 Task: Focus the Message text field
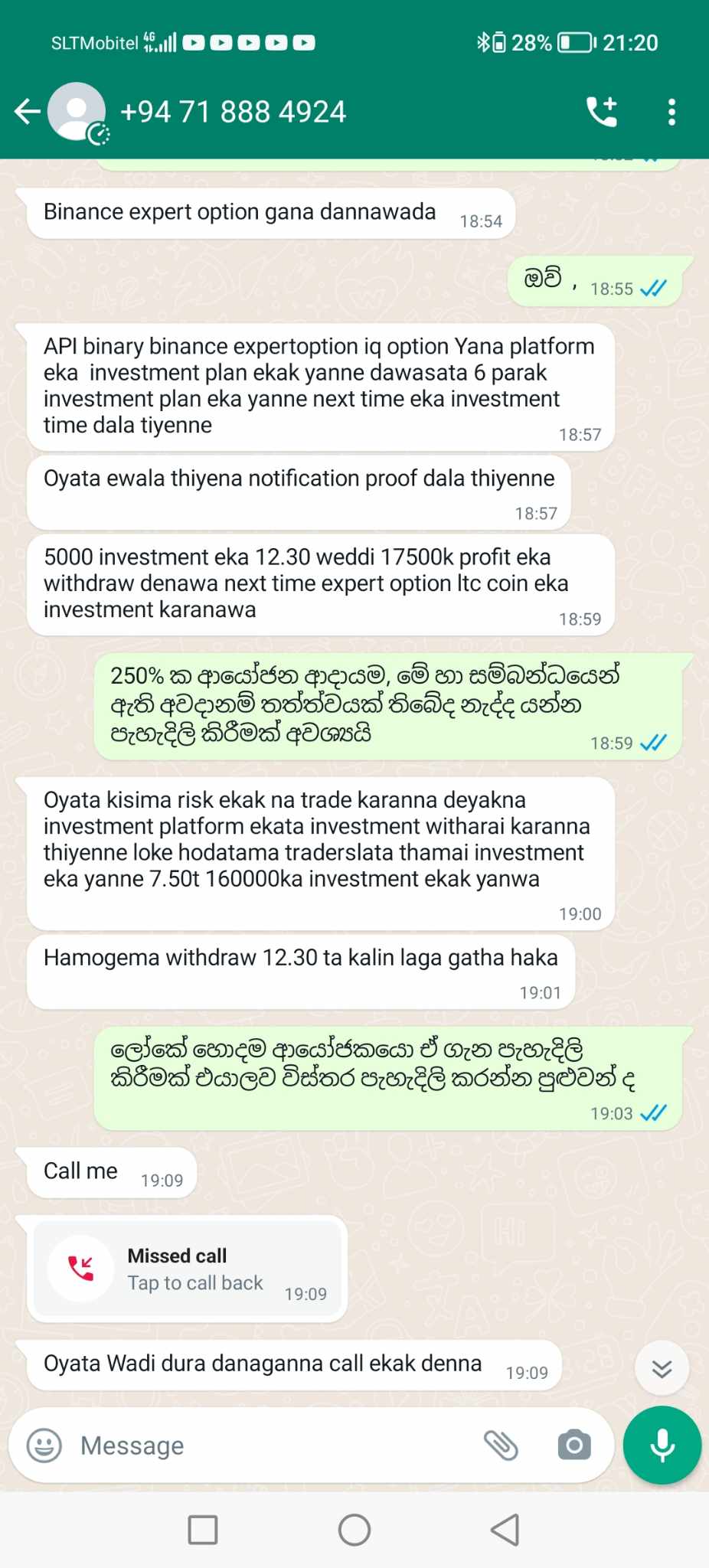pos(276,1445)
